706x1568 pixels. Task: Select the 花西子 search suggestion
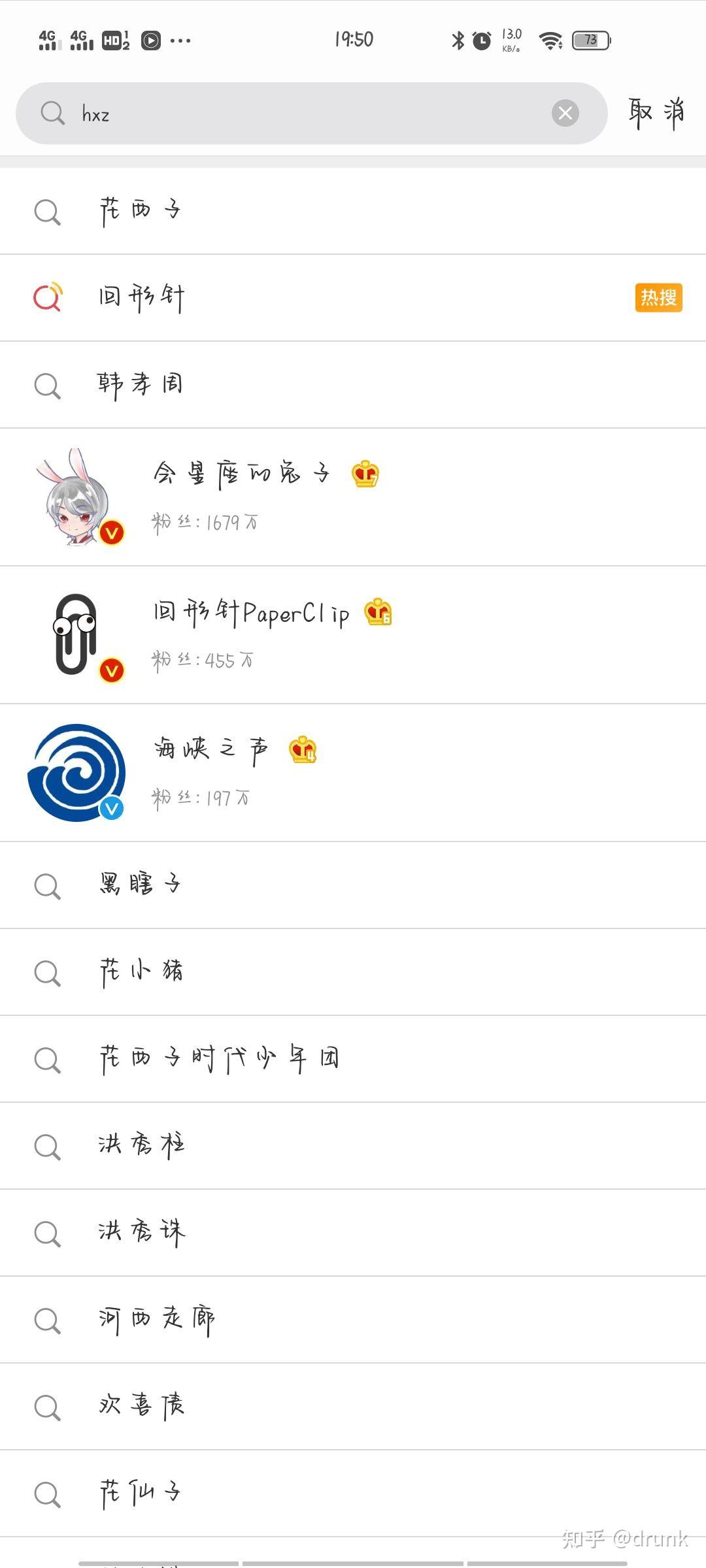pos(139,210)
